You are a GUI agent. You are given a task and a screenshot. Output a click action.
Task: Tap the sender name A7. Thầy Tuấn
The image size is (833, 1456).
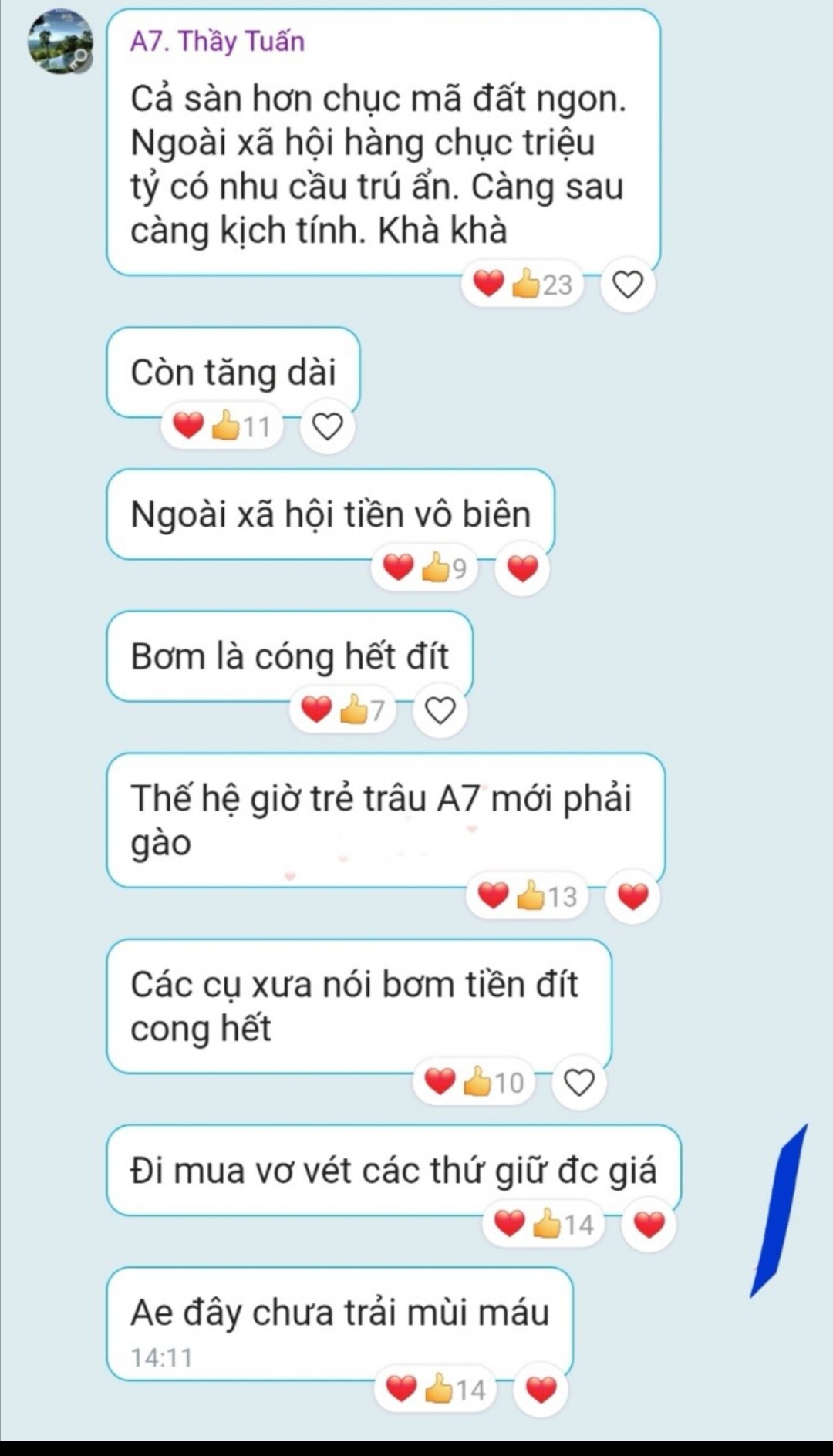(x=218, y=42)
